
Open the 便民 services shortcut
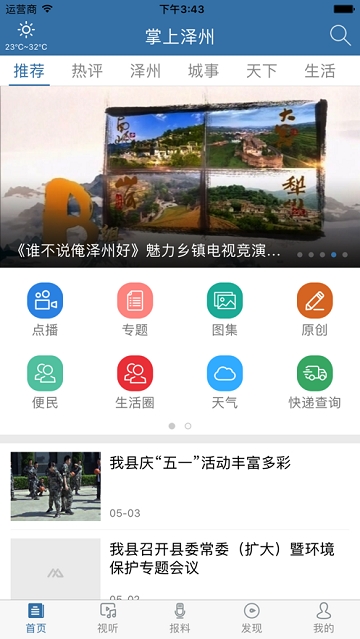coord(45,382)
